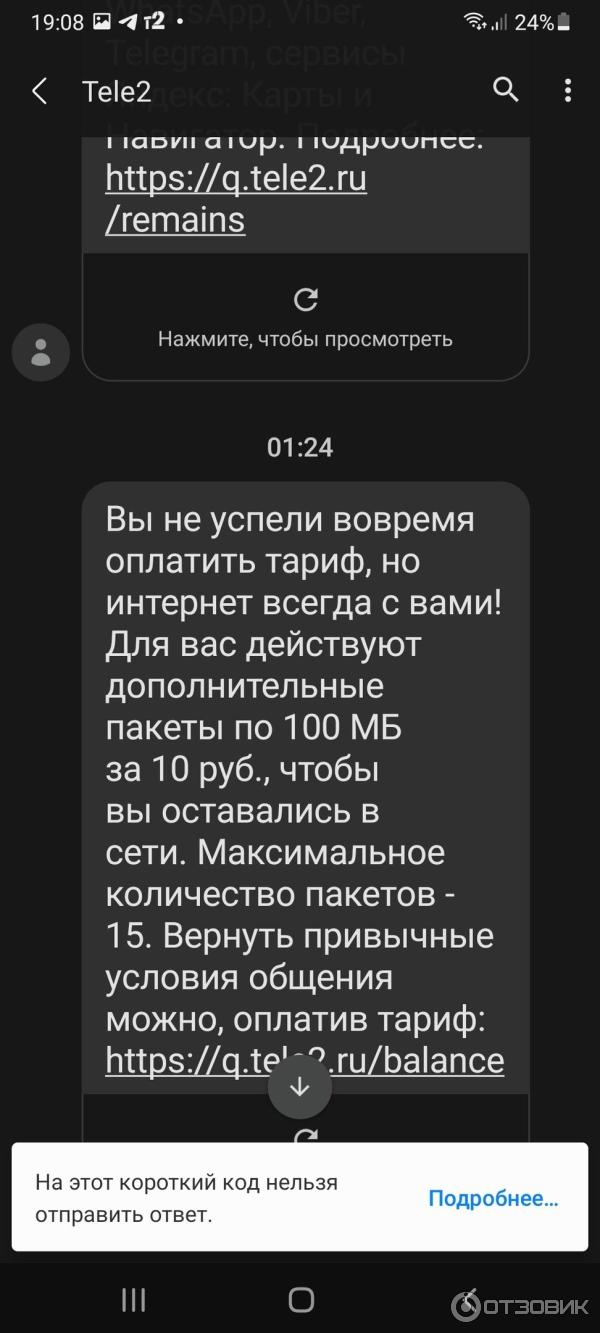
Task: Jump to the latest message arrow
Action: tap(300, 1086)
